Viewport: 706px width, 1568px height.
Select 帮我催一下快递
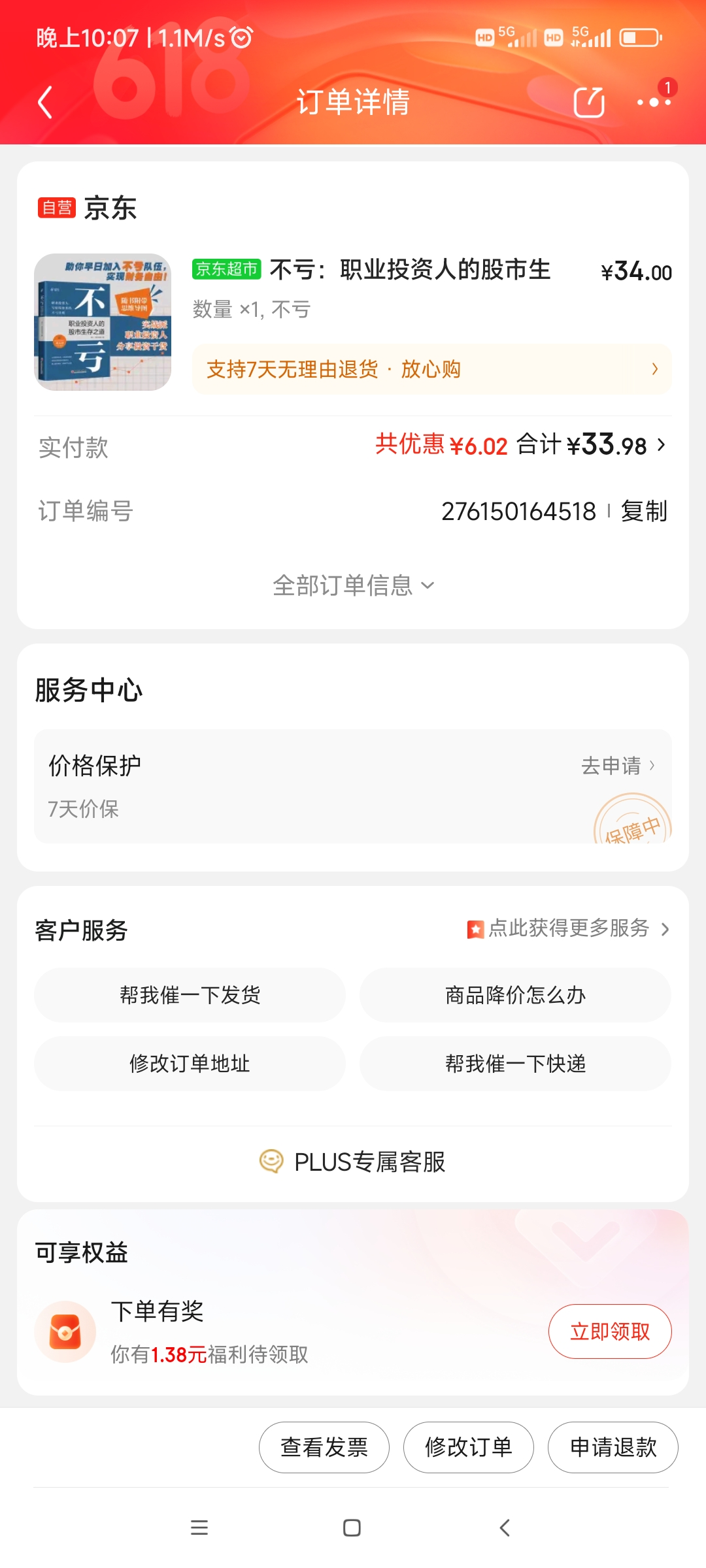(515, 1064)
